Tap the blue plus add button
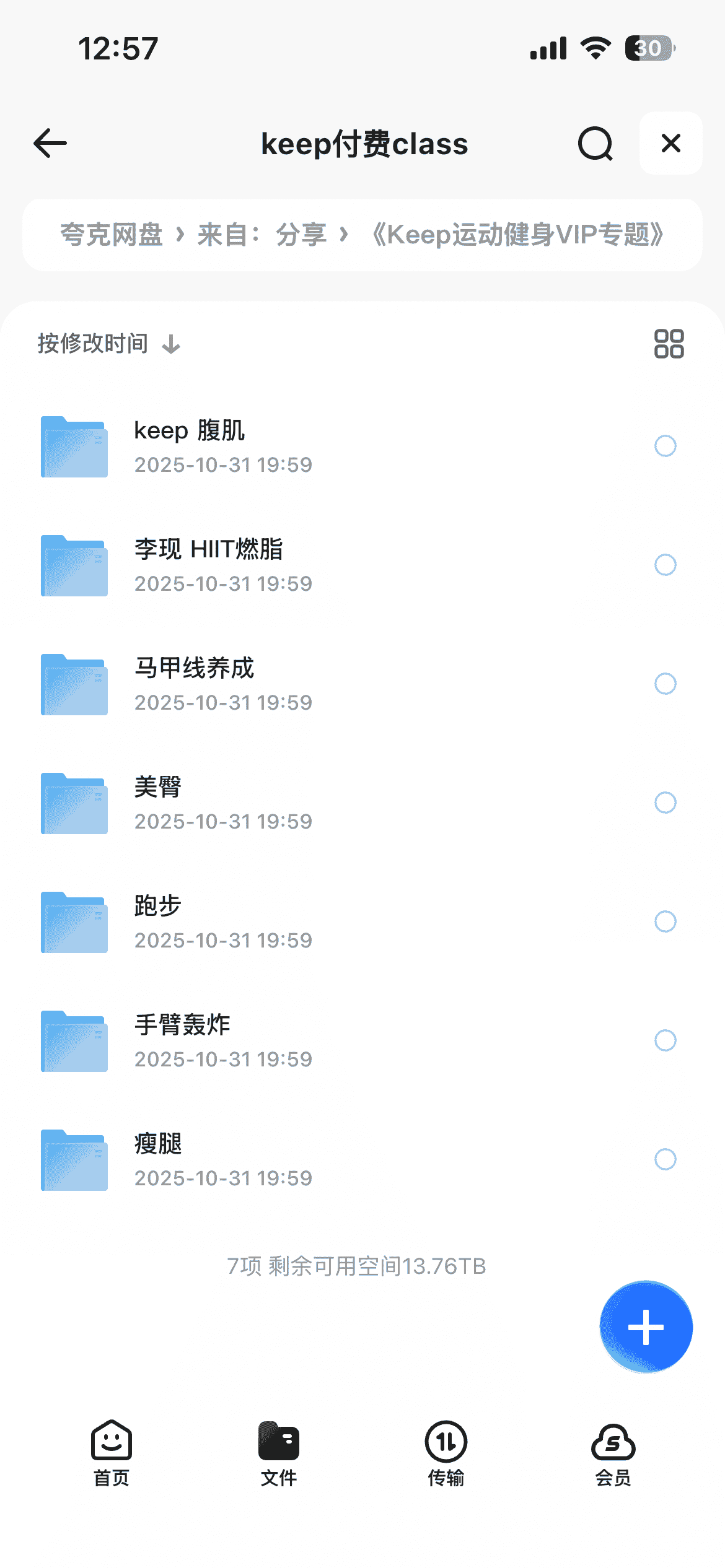725x1568 pixels. point(646,1327)
